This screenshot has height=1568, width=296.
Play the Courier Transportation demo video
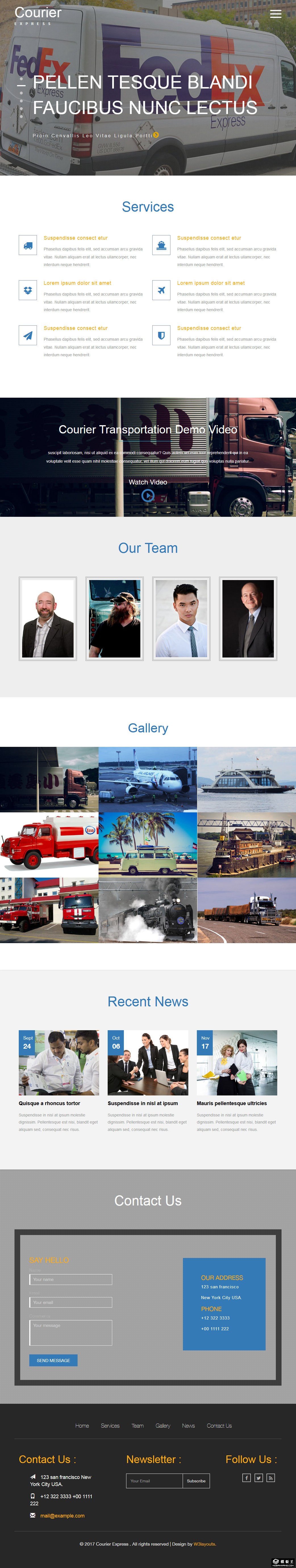(147, 496)
